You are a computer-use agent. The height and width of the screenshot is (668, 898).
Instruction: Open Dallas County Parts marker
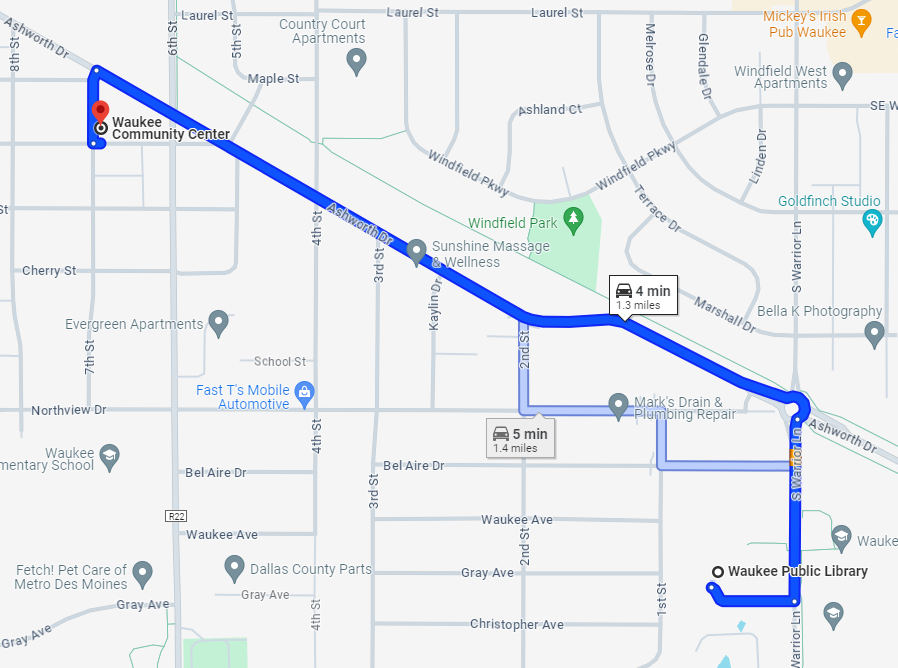tap(235, 568)
